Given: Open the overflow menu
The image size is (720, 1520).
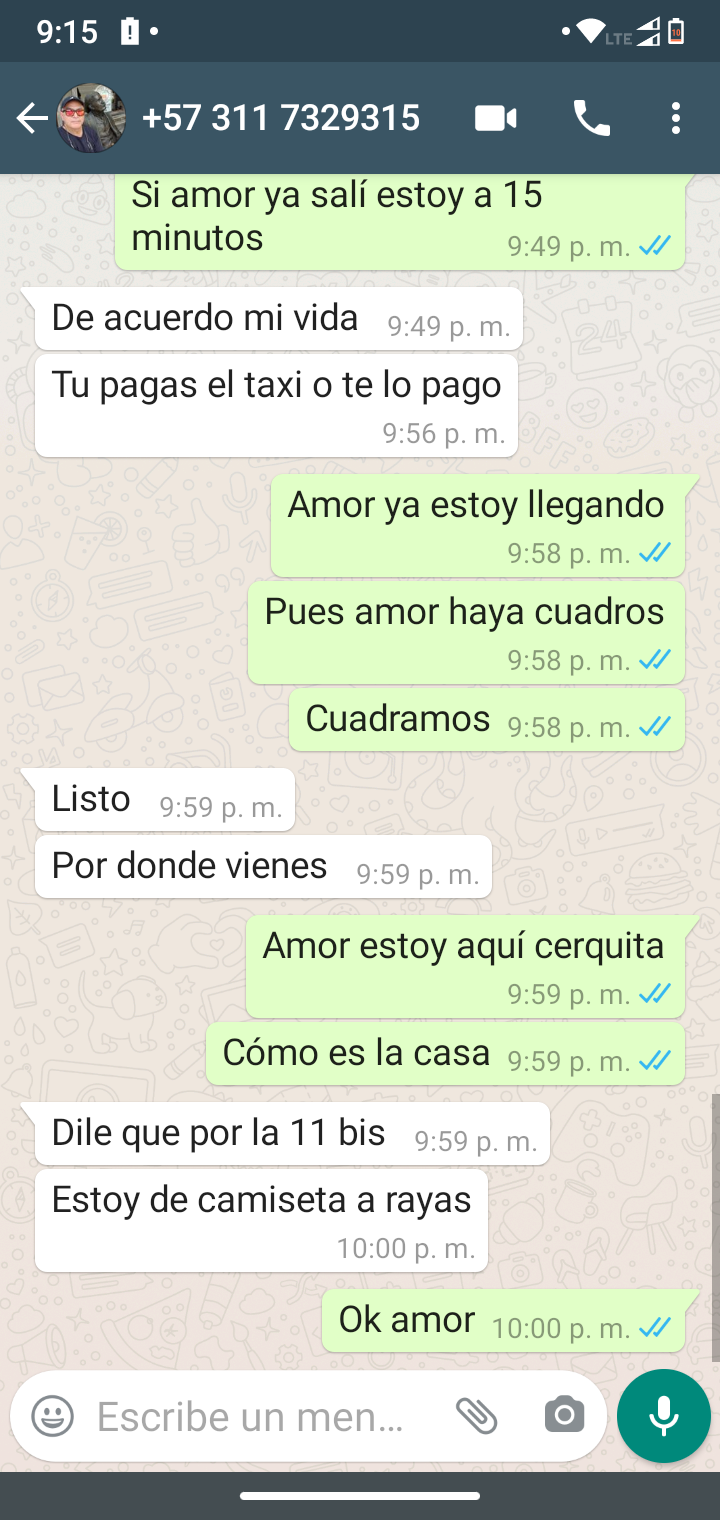Looking at the screenshot, I should [x=676, y=119].
